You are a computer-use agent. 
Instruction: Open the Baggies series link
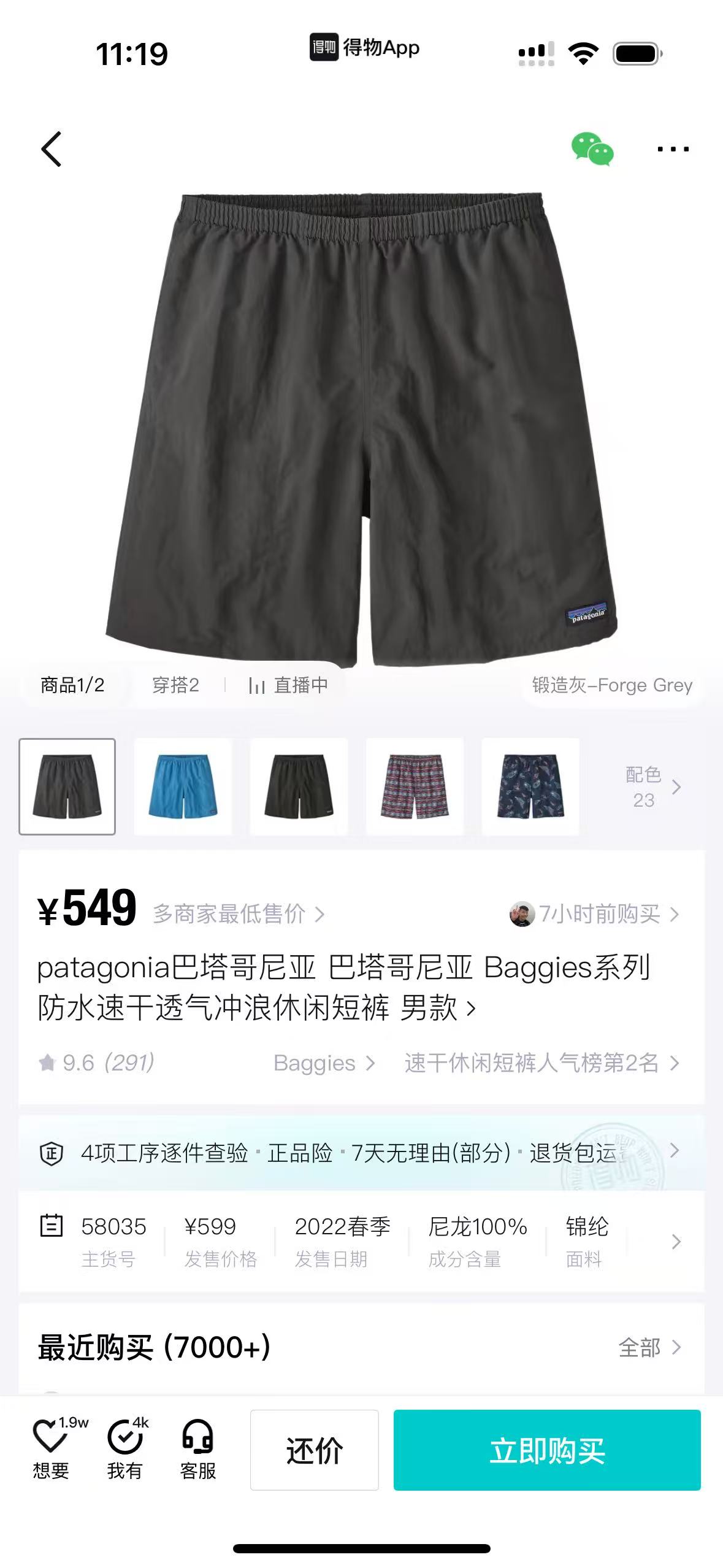[x=324, y=1063]
